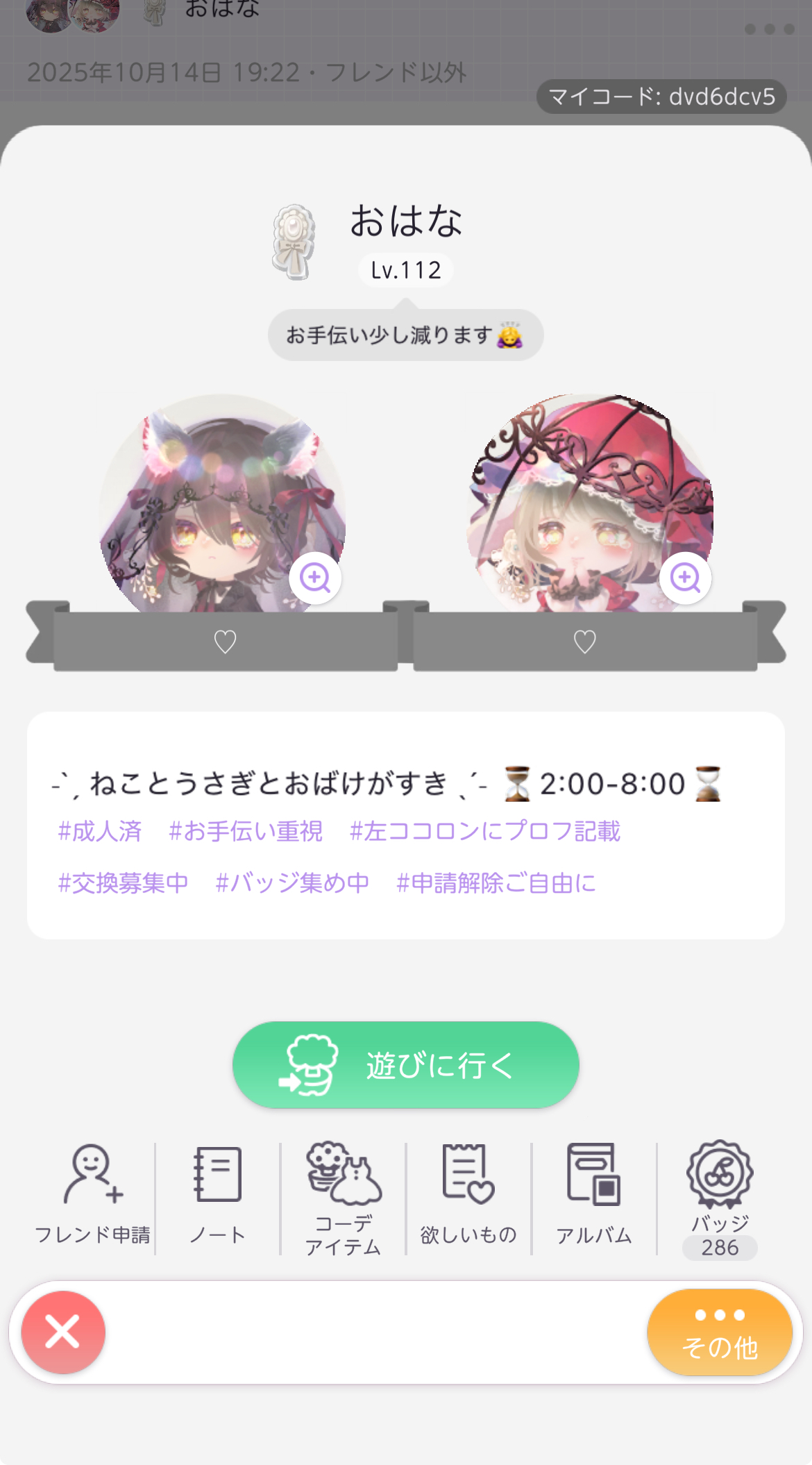This screenshot has width=812, height=1465.
Task: Open hashtag #お手伝い重視
Action: coord(246,831)
